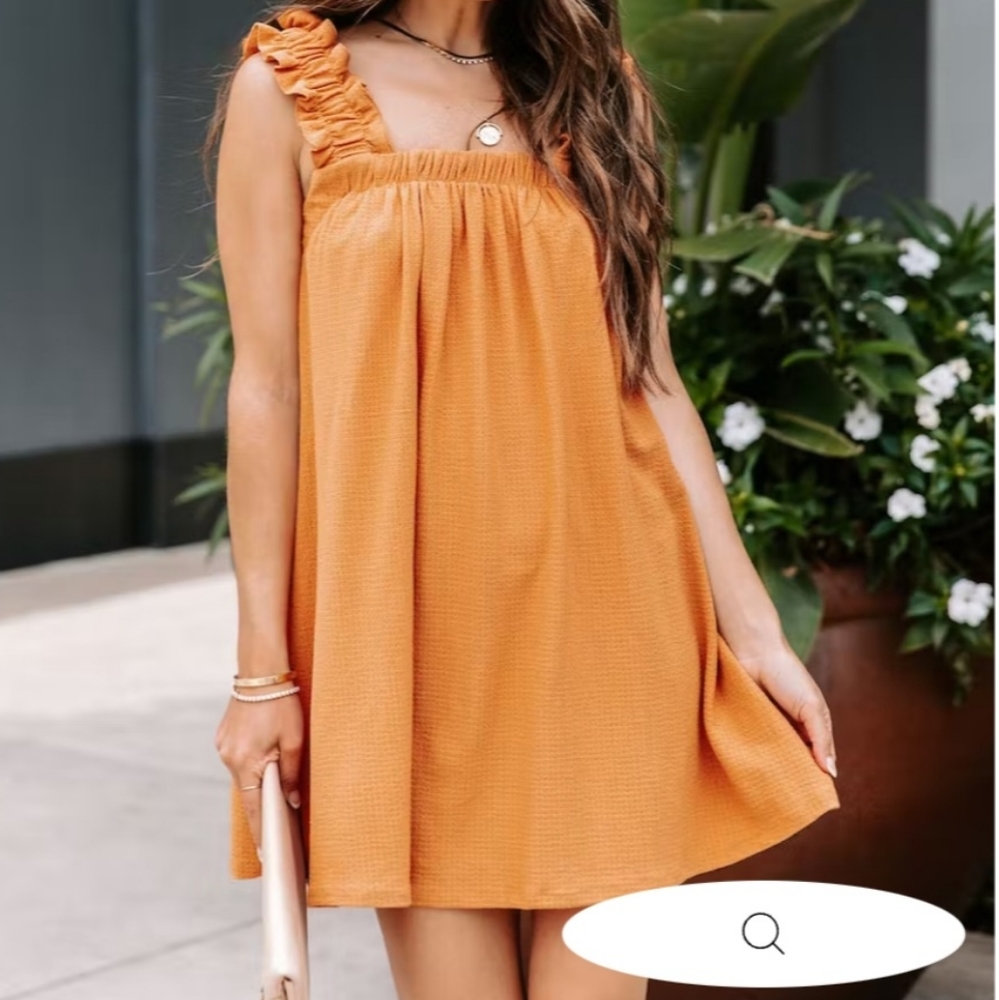999x1000 pixels.
Task: Click the orange dress in the photo
Action: (480, 500)
